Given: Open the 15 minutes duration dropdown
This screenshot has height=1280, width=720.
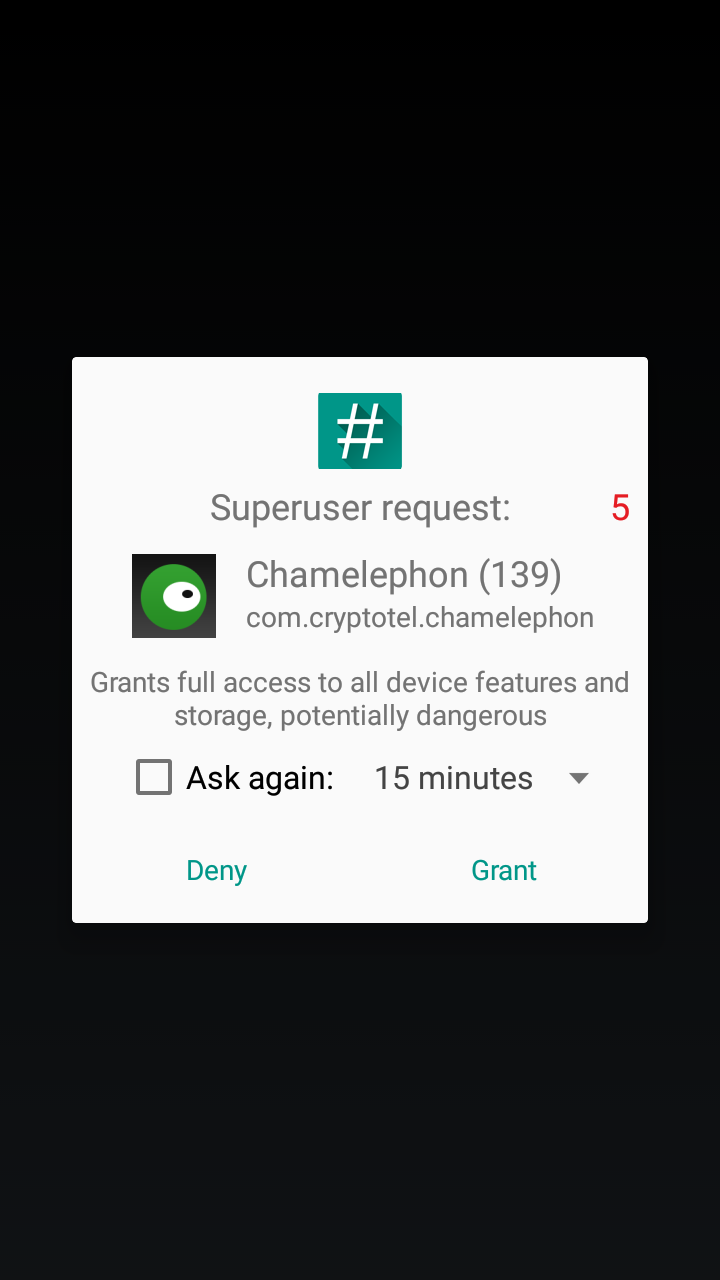Looking at the screenshot, I should [480, 778].
